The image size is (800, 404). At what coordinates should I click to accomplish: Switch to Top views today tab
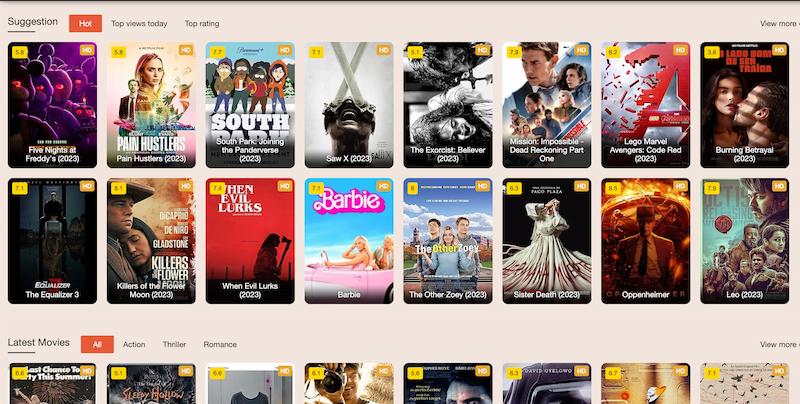click(x=139, y=23)
